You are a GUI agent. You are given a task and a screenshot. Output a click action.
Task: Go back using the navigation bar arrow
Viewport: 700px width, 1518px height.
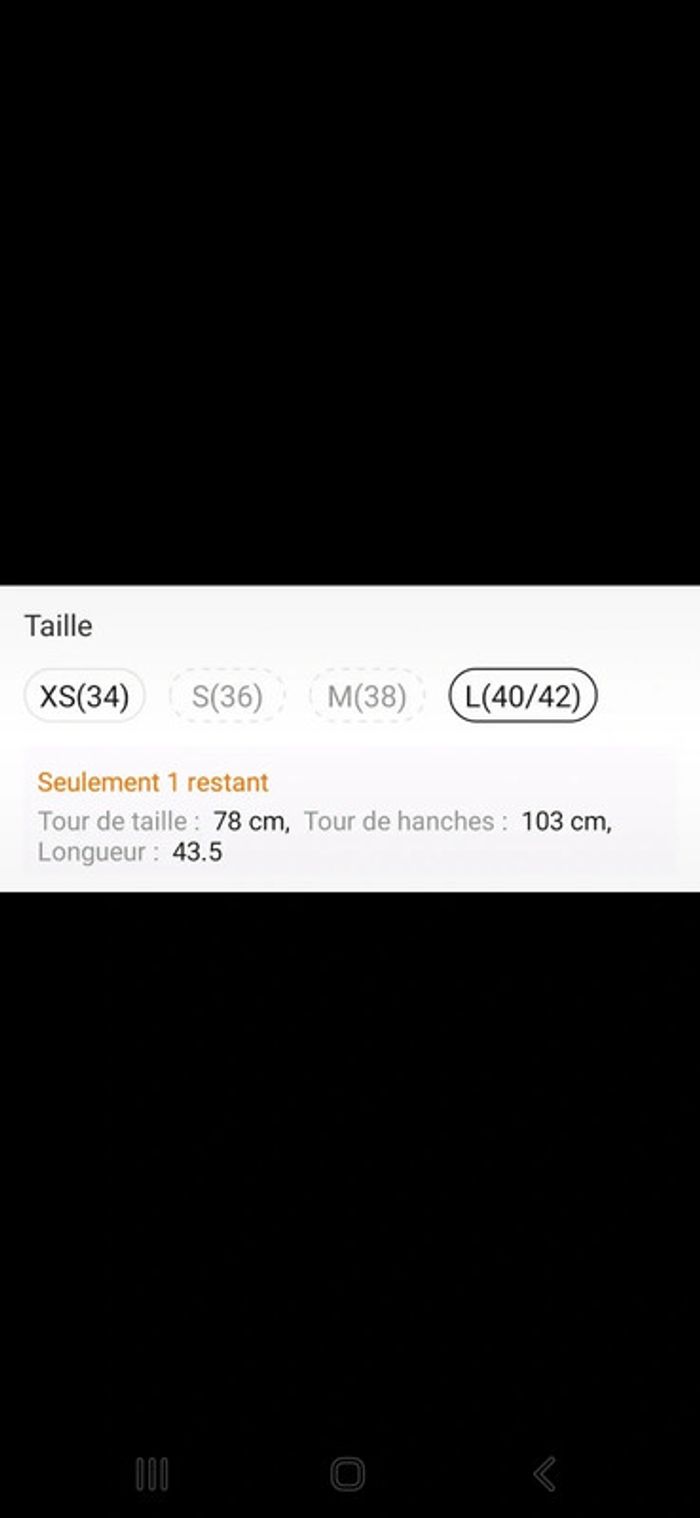tap(544, 1474)
